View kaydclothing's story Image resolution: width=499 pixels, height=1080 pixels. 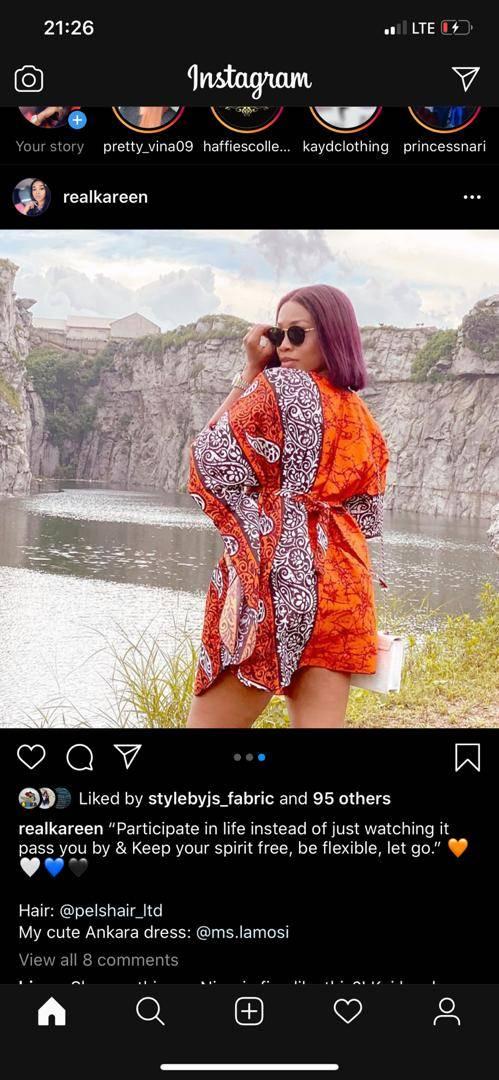point(345,118)
